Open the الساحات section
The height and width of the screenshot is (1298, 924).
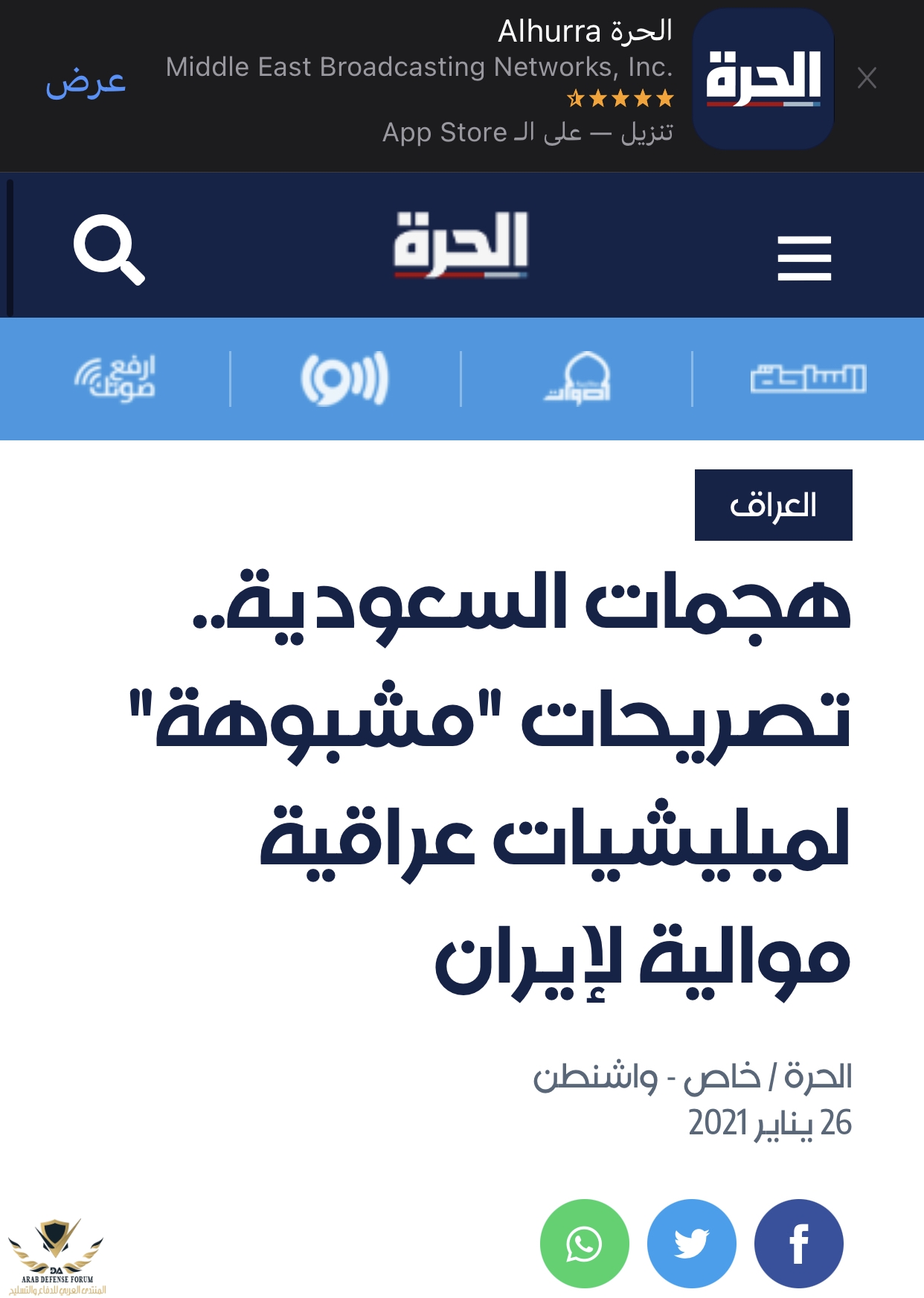[x=808, y=379]
